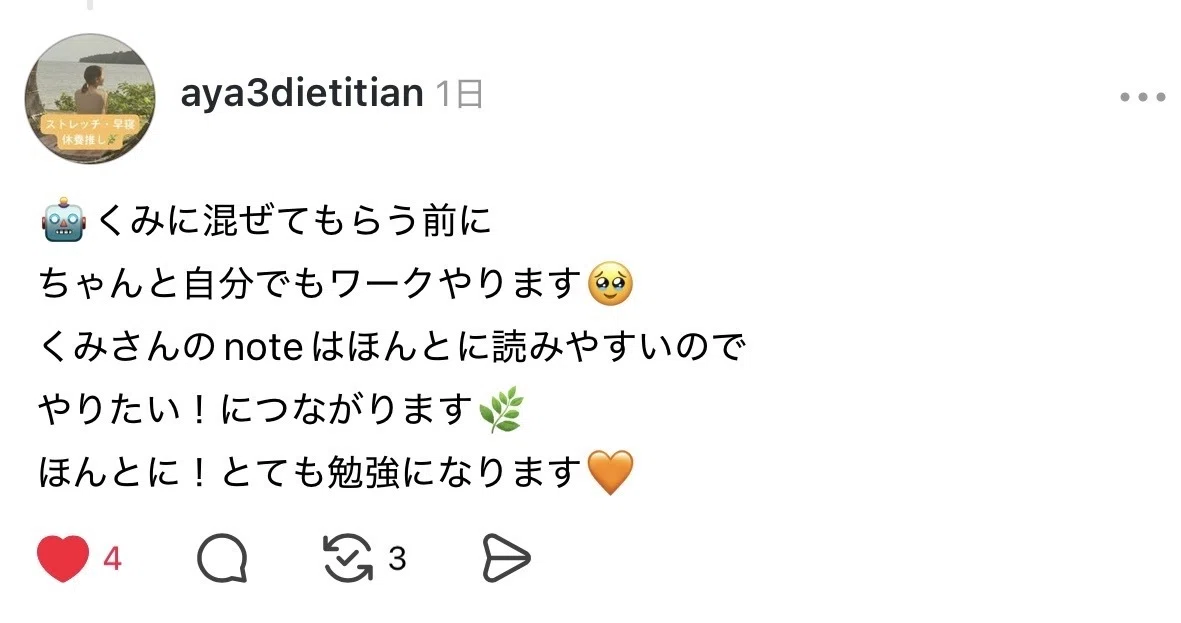Open the three-dot overflow menu
This screenshot has height=623, width=1181.
[1142, 97]
